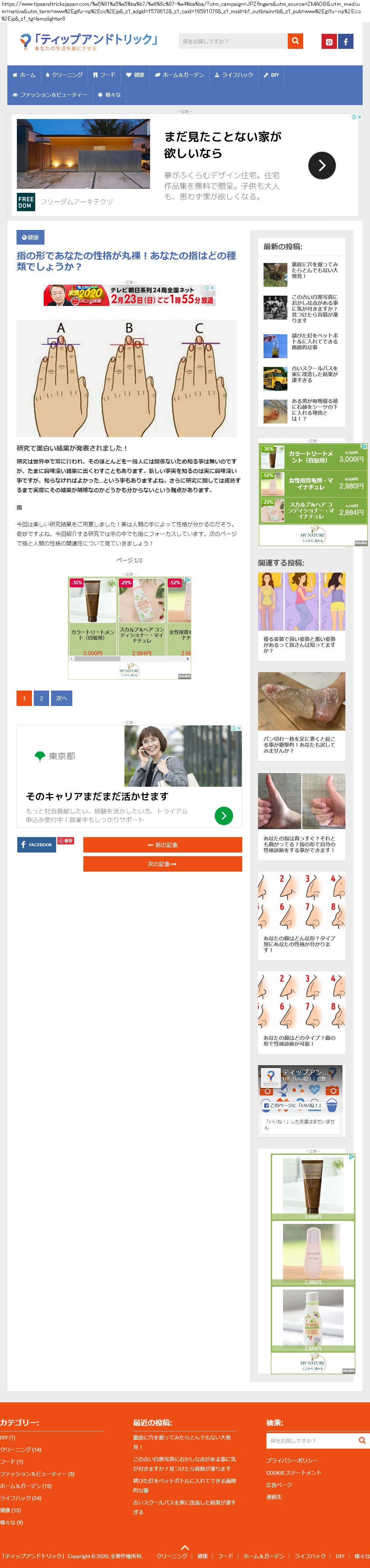Open 前の記事 previous article button

(163, 845)
